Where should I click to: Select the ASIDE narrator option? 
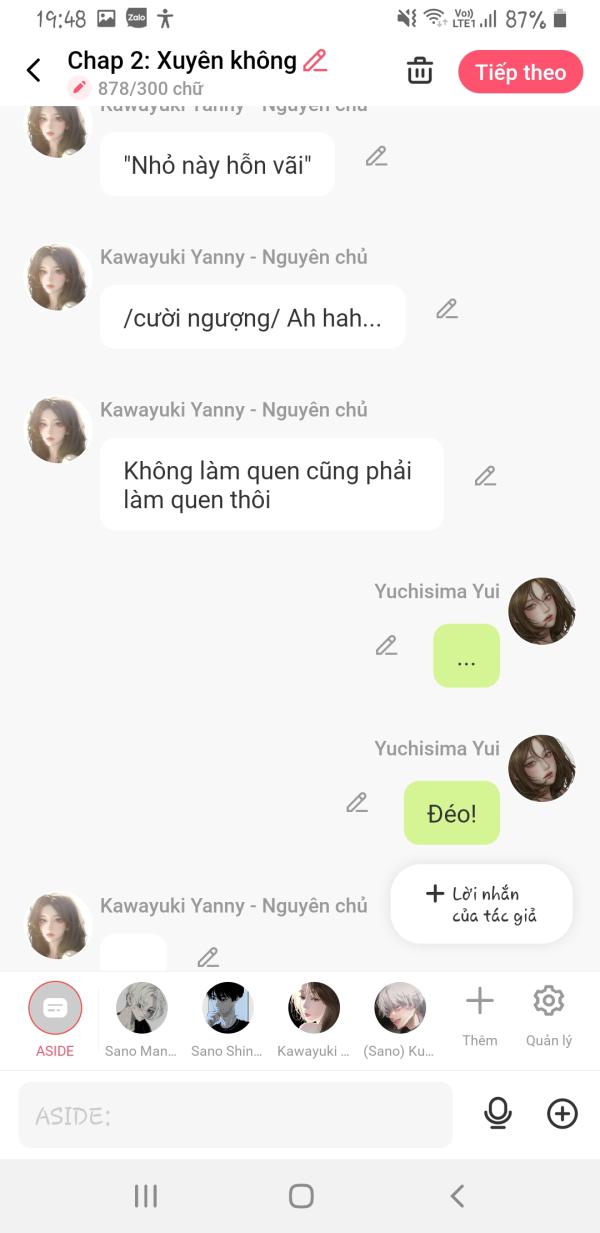tap(55, 1019)
